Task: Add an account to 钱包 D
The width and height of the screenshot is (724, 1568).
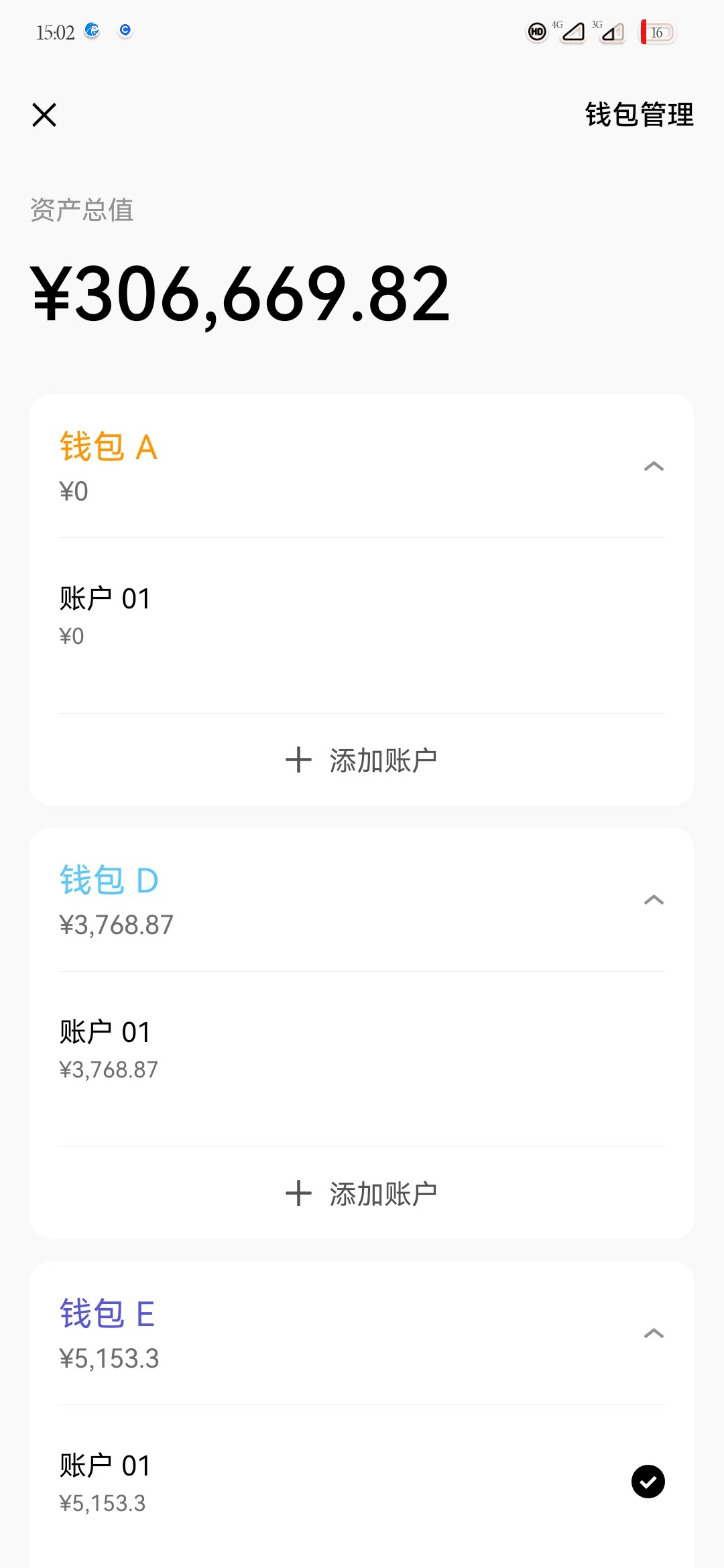Action: (x=362, y=1194)
